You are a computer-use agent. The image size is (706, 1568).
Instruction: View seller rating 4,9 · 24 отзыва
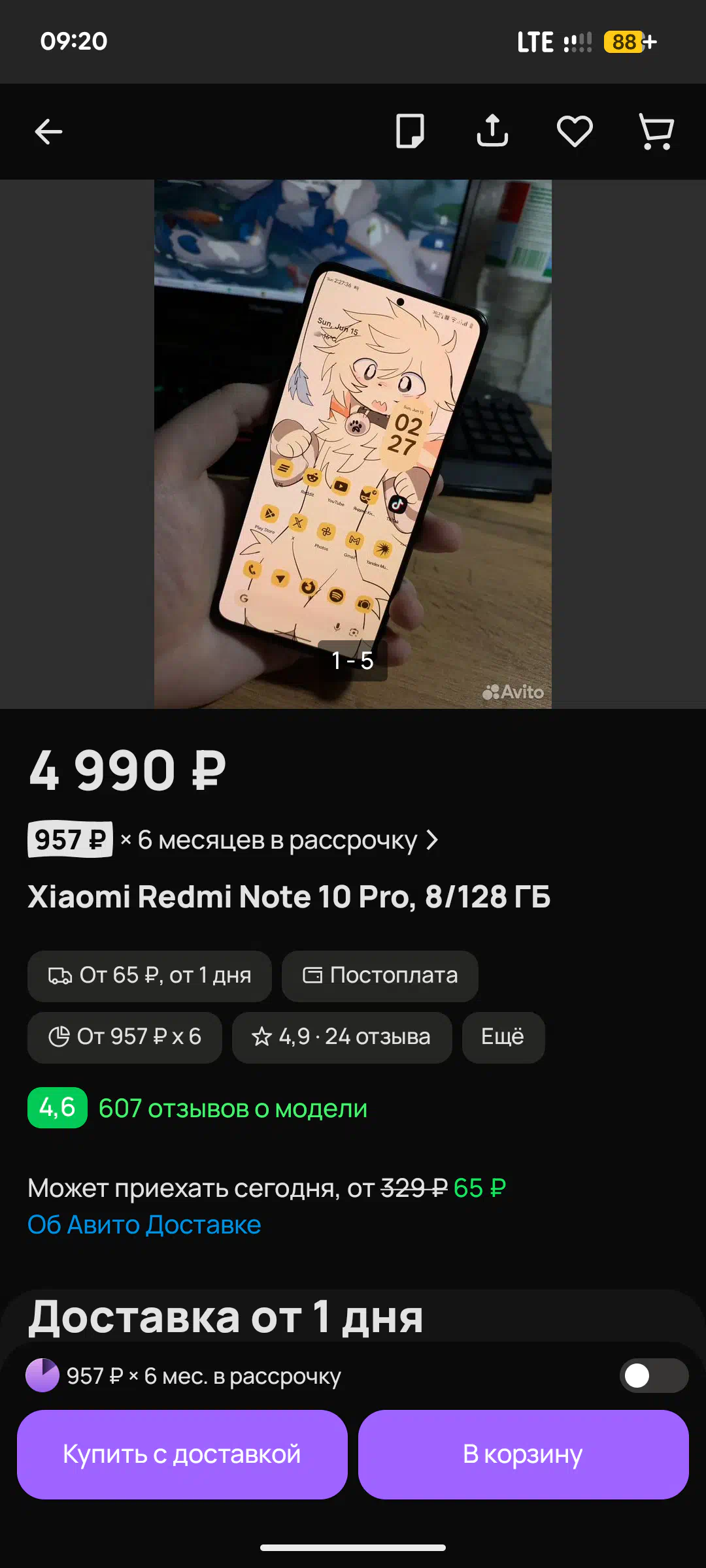[x=342, y=1037]
